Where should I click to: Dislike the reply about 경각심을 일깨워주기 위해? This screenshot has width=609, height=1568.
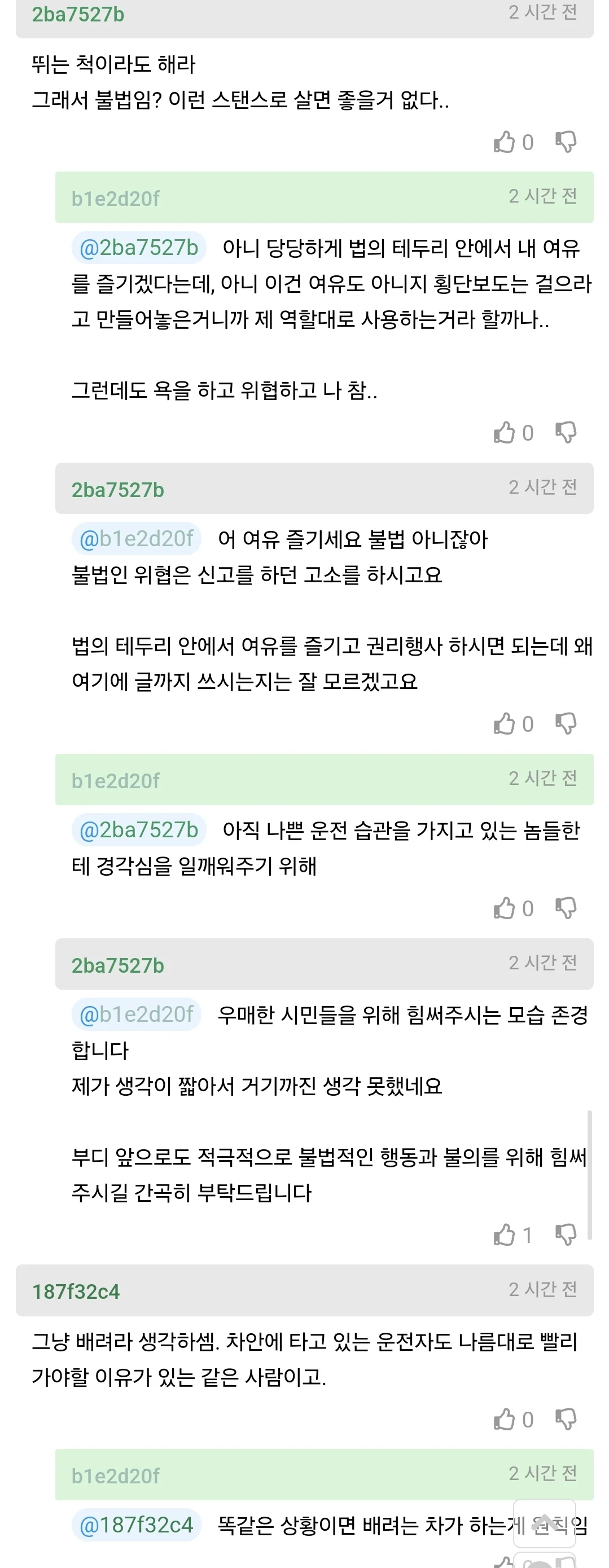click(x=566, y=908)
